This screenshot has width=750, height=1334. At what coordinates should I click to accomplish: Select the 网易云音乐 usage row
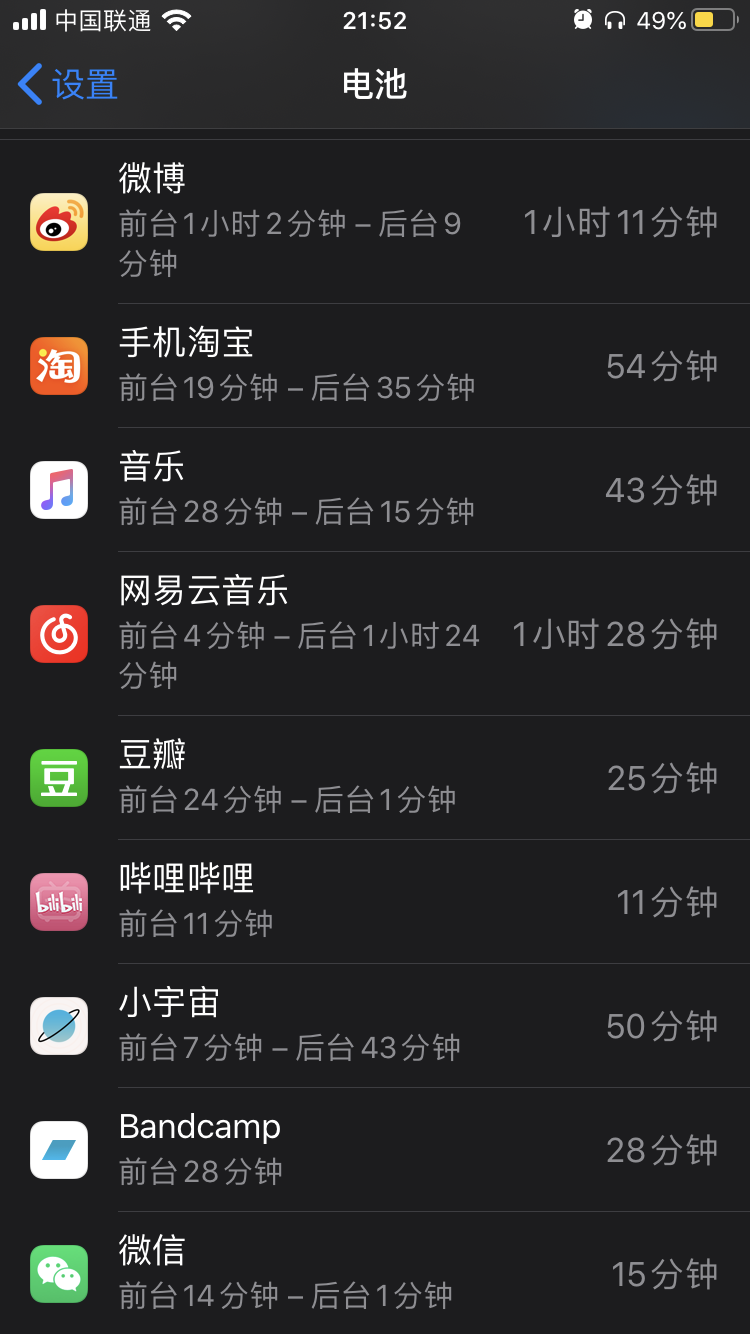(375, 634)
